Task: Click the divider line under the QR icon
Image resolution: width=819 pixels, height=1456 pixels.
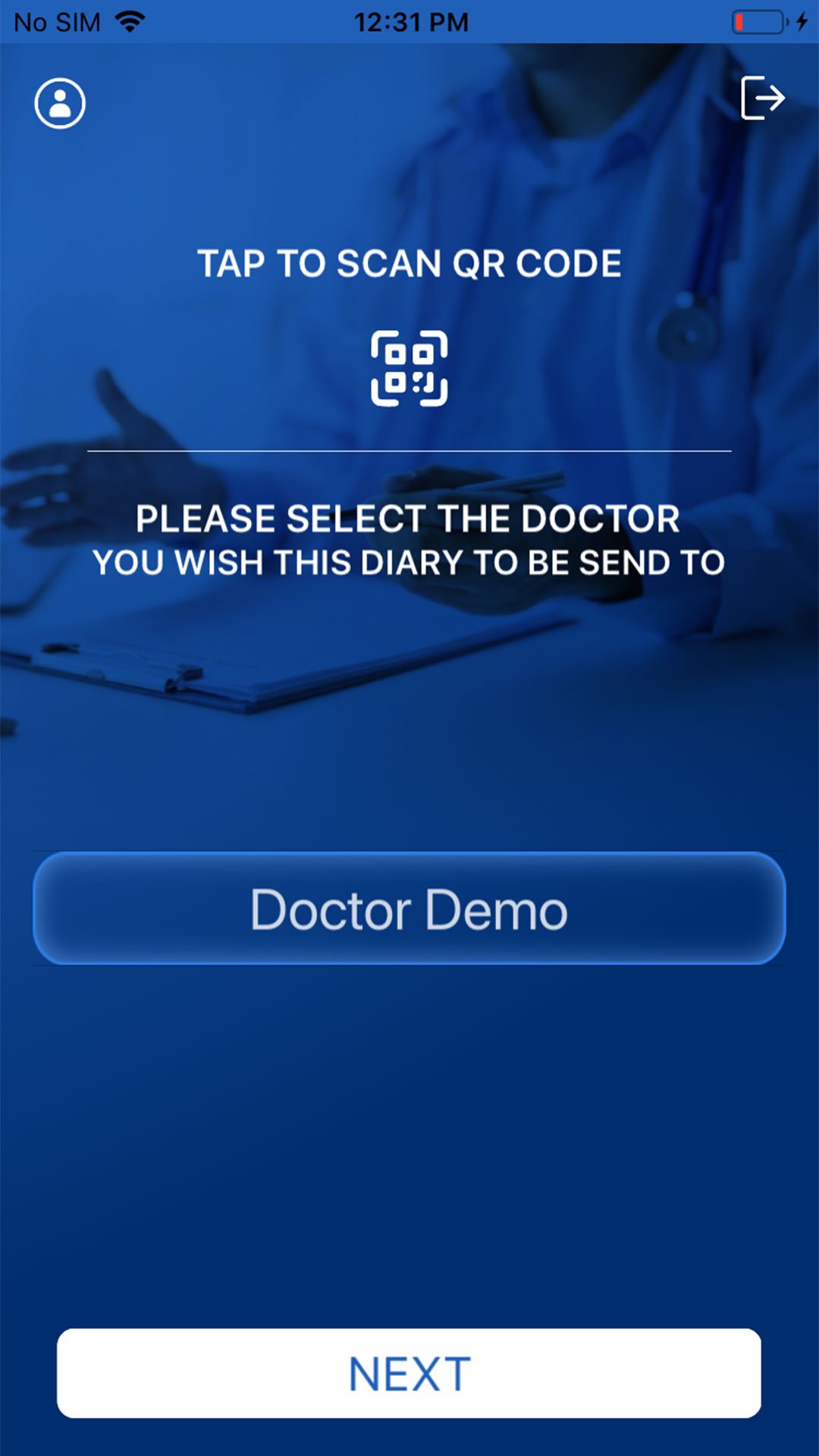Action: 409,451
